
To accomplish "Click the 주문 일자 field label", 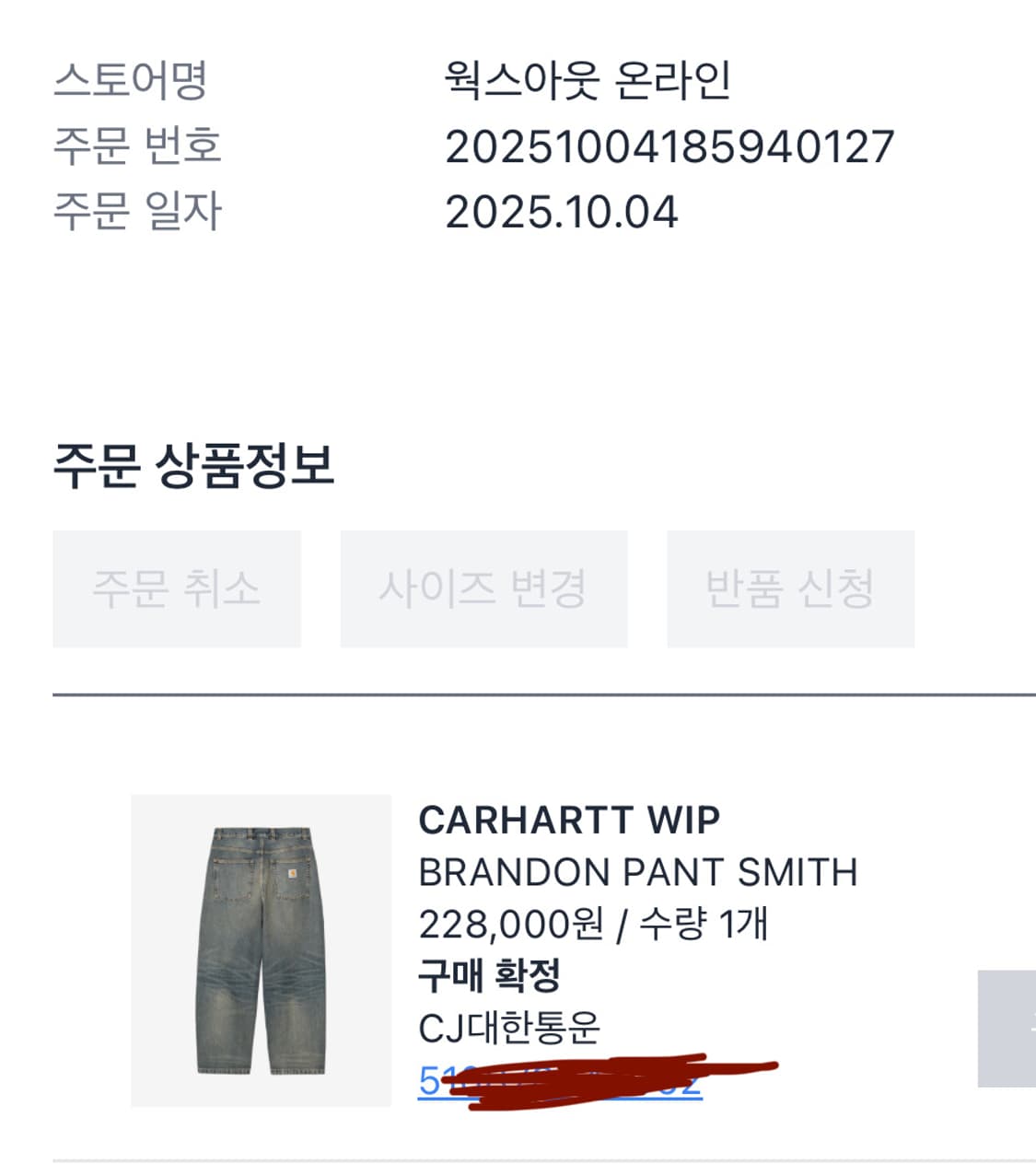I will (x=134, y=210).
